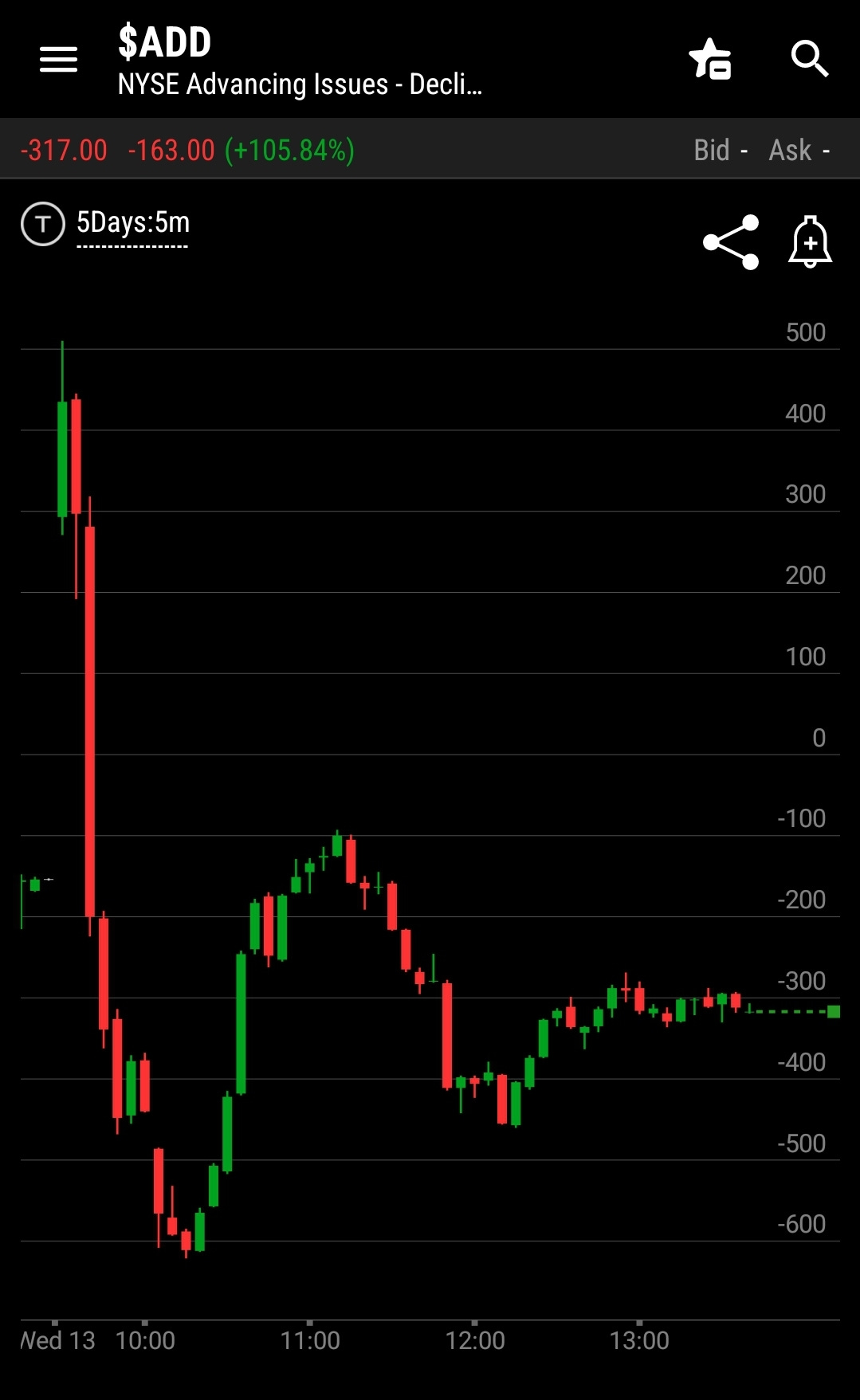Share this $ADD chart
The width and height of the screenshot is (860, 1400).
[x=730, y=242]
